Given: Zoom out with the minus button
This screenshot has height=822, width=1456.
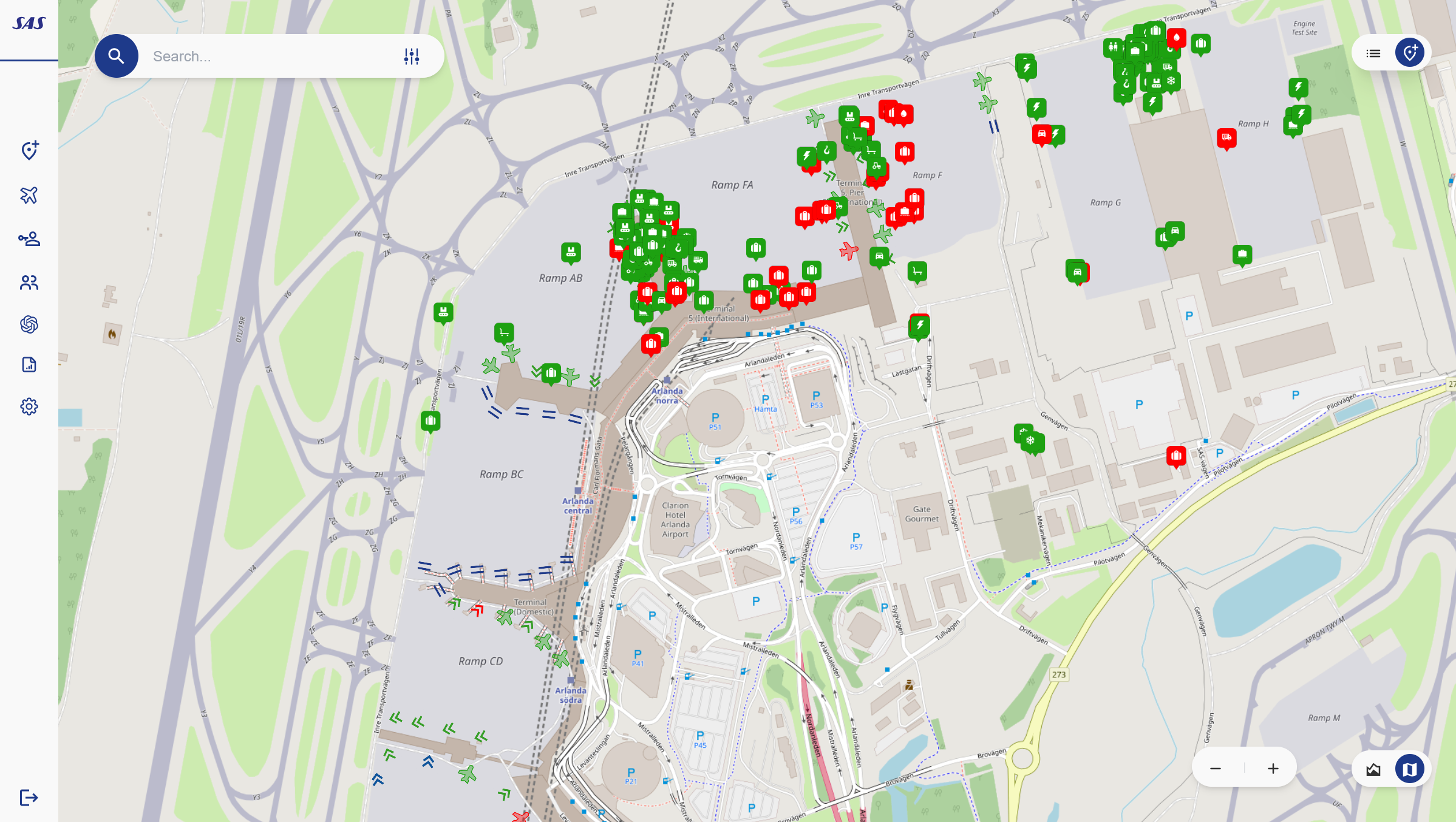Looking at the screenshot, I should [x=1216, y=769].
